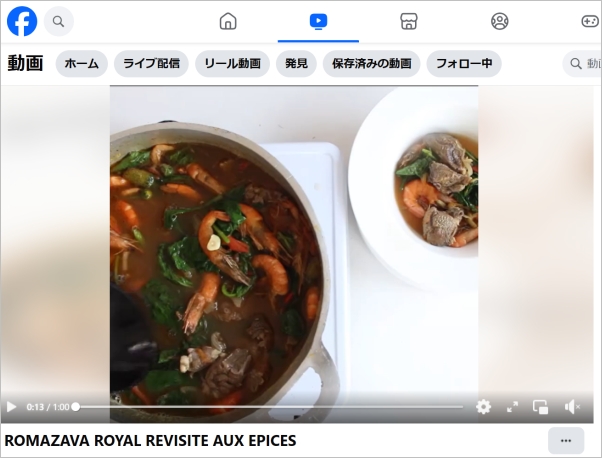Viewport: 602px width, 458px height.
Task: Open the ライブ配信 filter
Action: point(151,64)
